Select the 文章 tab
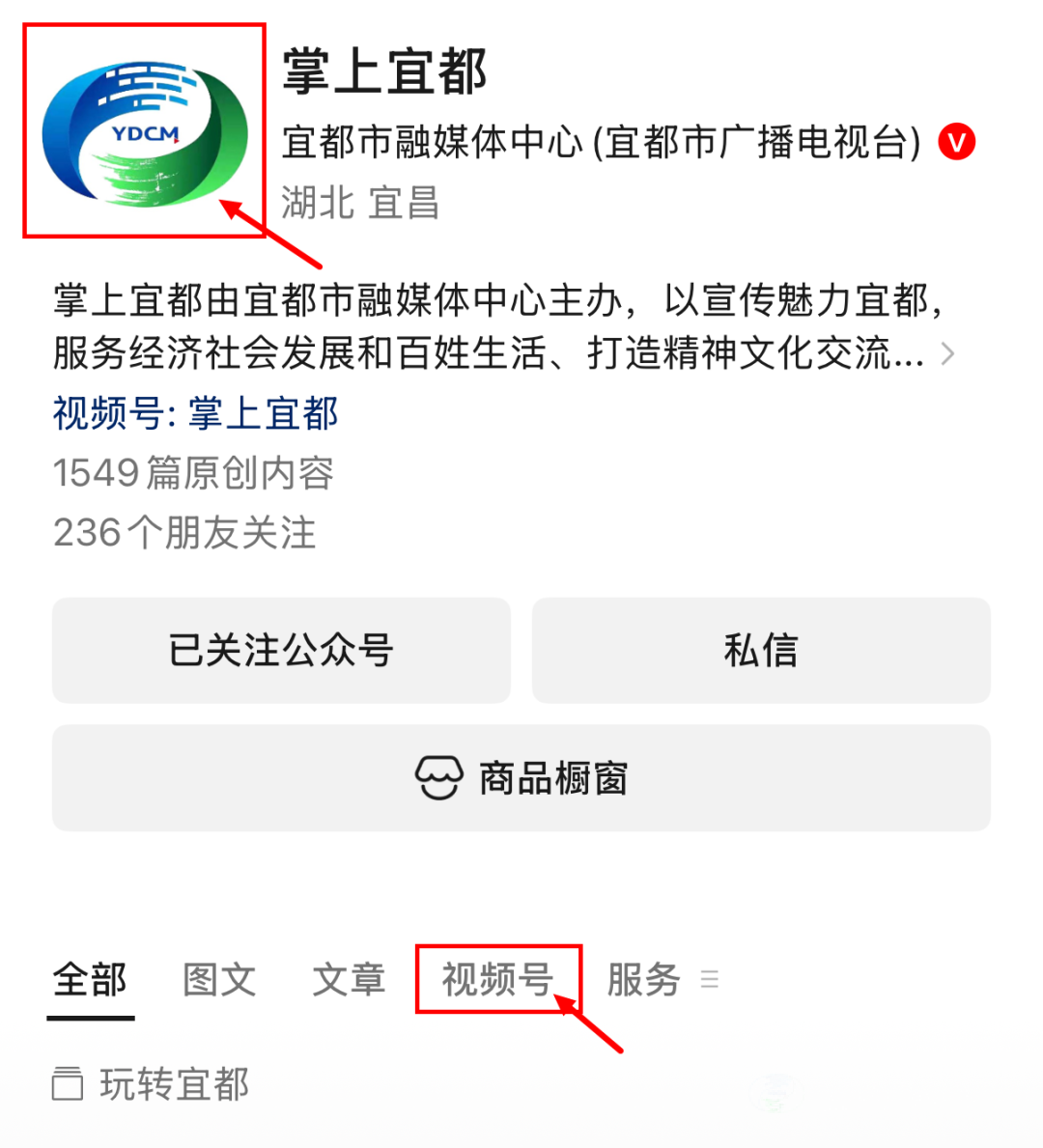 [x=349, y=980]
